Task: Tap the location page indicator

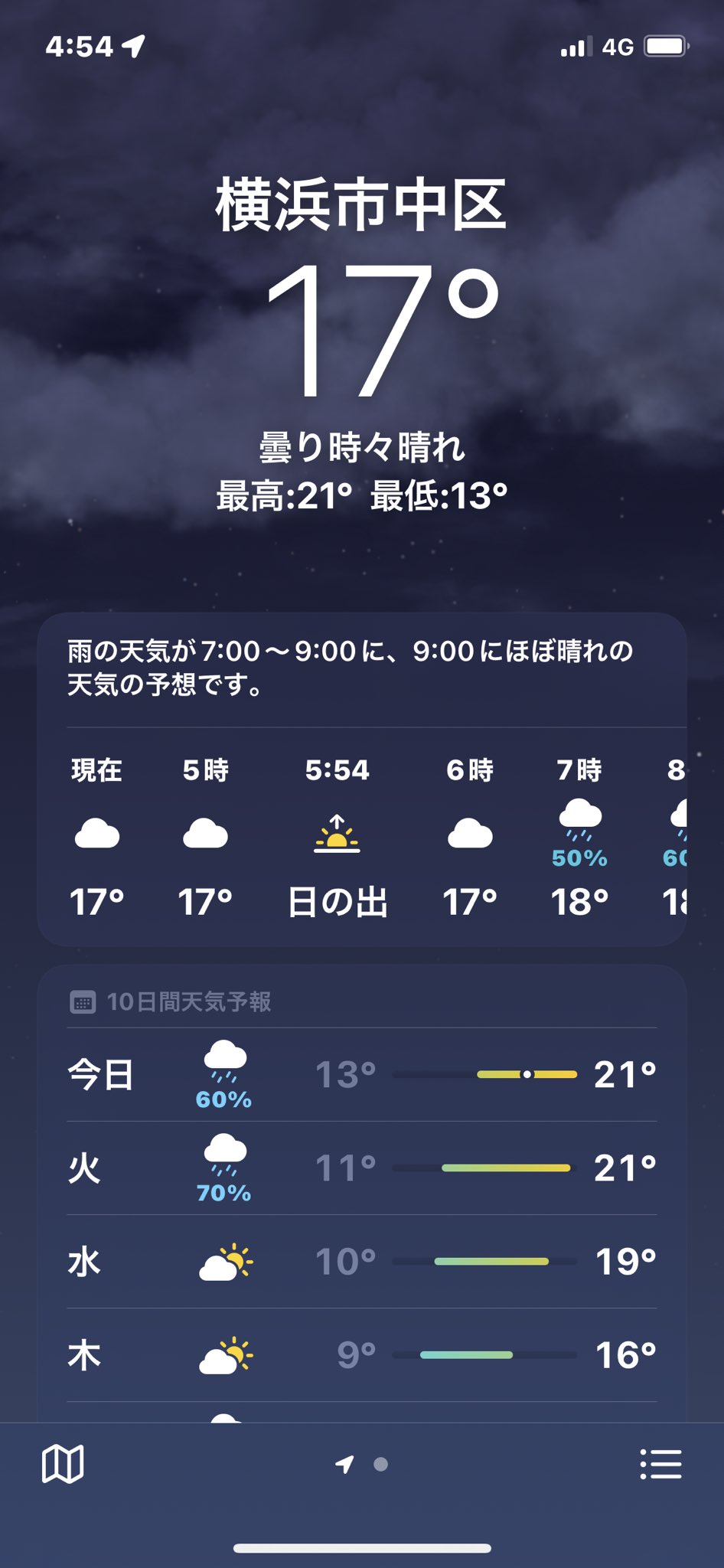Action: click(362, 1464)
